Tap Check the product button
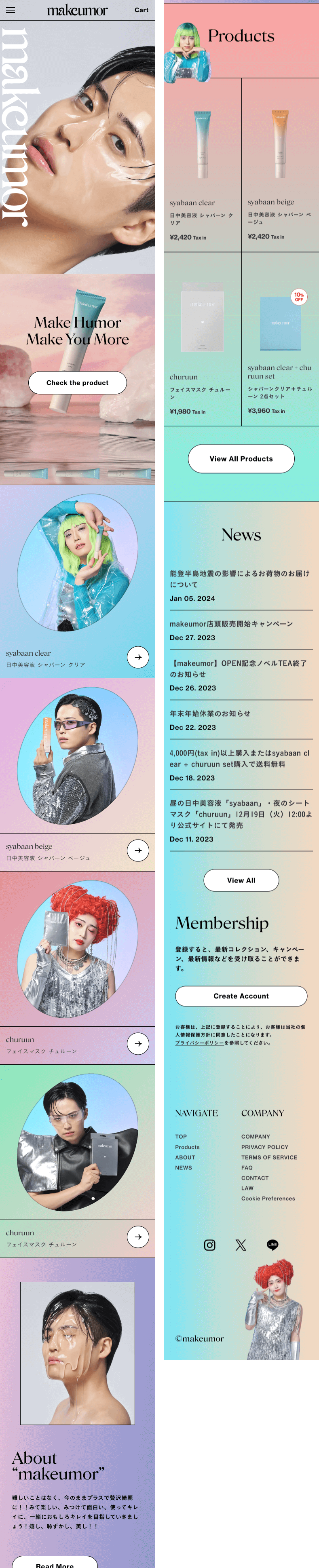The width and height of the screenshot is (319, 1568). pyautogui.click(x=77, y=383)
